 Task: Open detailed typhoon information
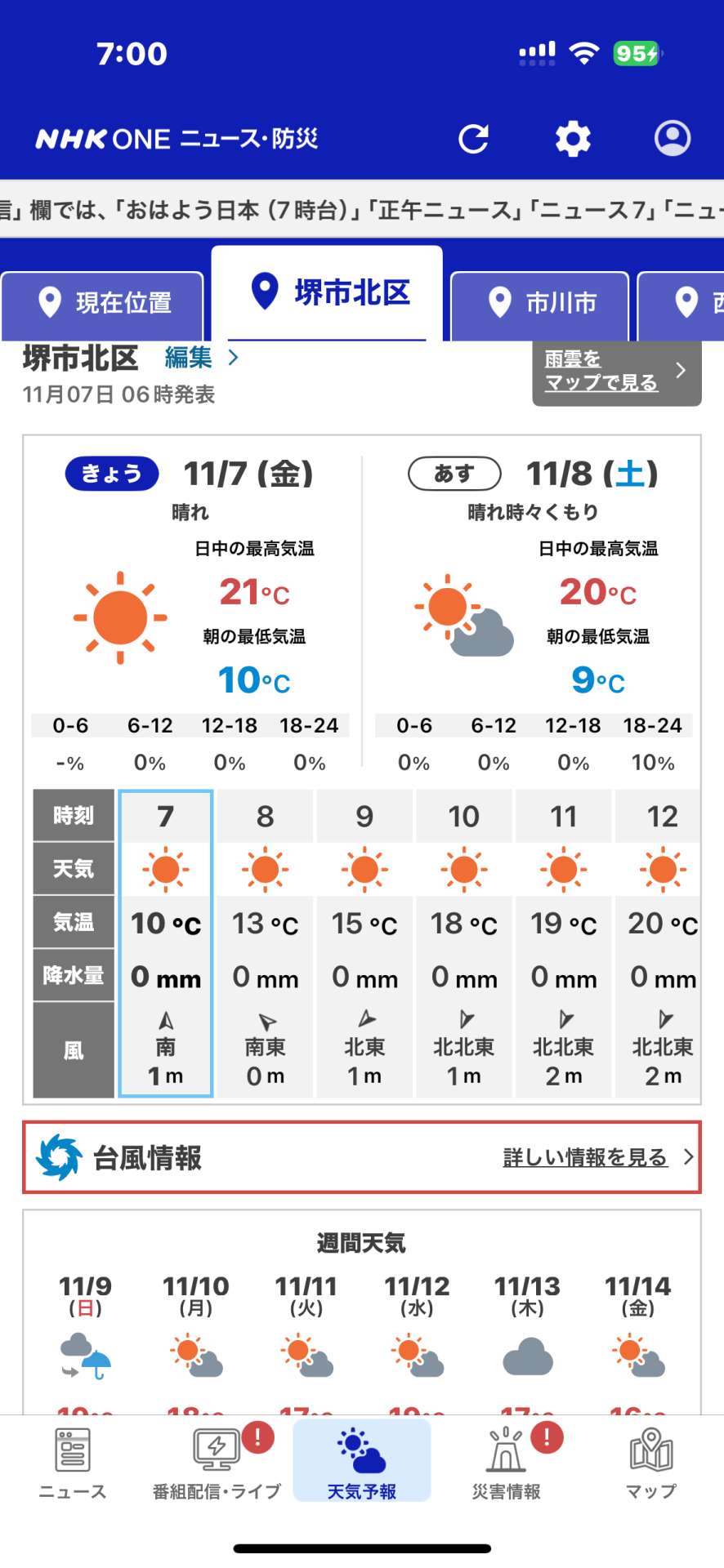click(x=598, y=1157)
